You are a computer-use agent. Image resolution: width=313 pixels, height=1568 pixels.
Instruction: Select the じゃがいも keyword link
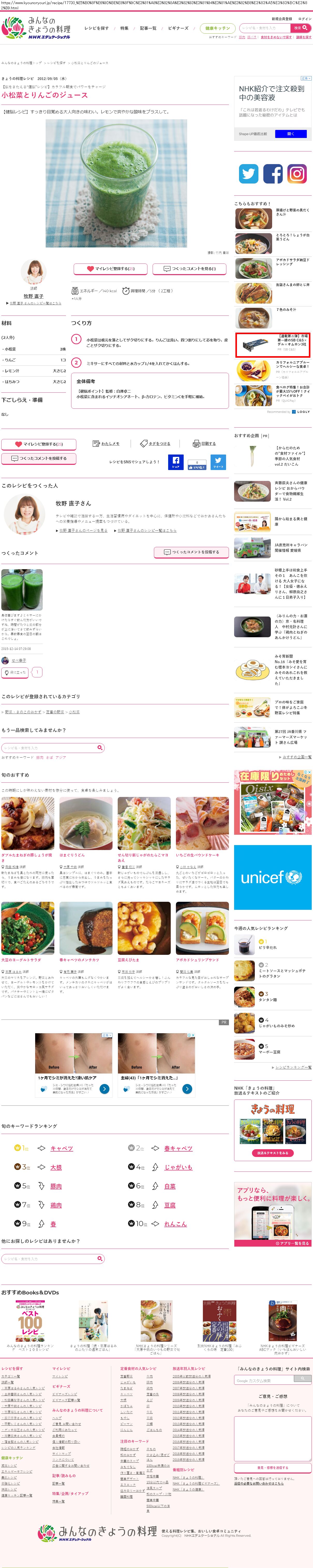(178, 1167)
